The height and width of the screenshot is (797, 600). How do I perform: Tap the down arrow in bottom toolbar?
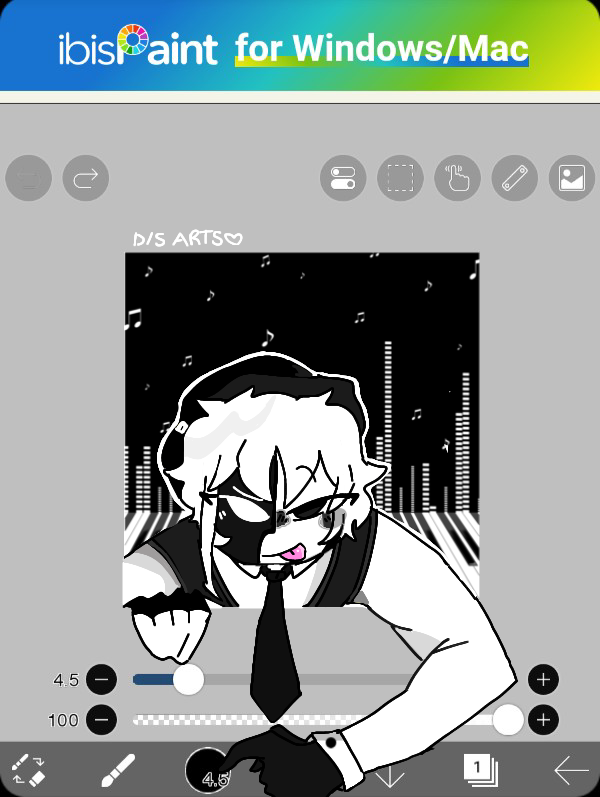click(390, 773)
